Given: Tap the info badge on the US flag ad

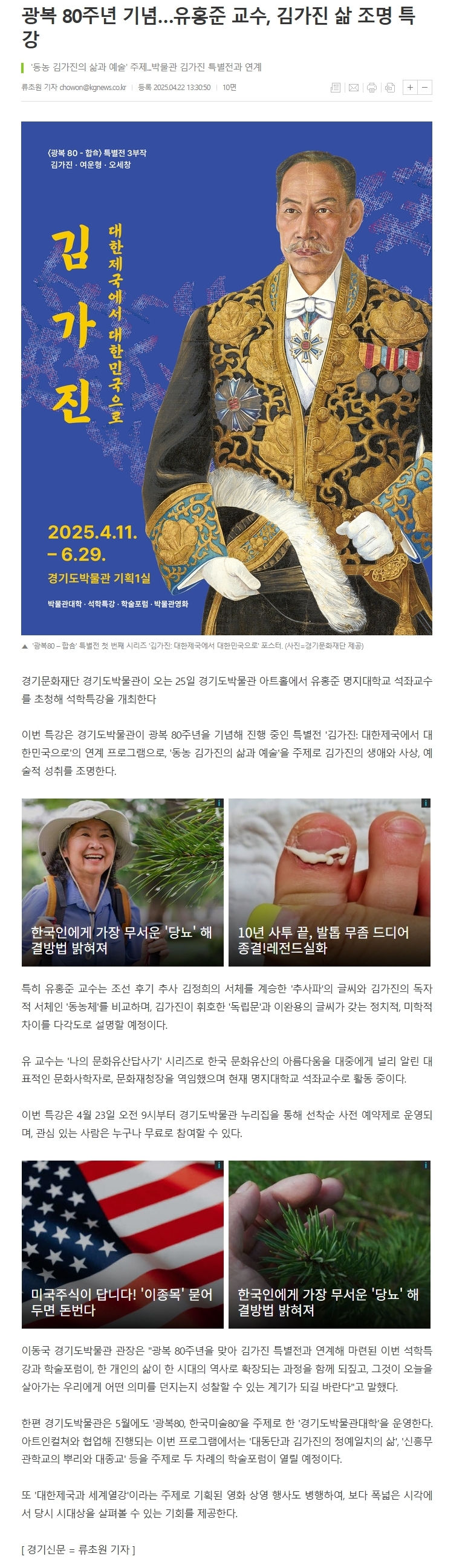Looking at the screenshot, I should 218,1165.
